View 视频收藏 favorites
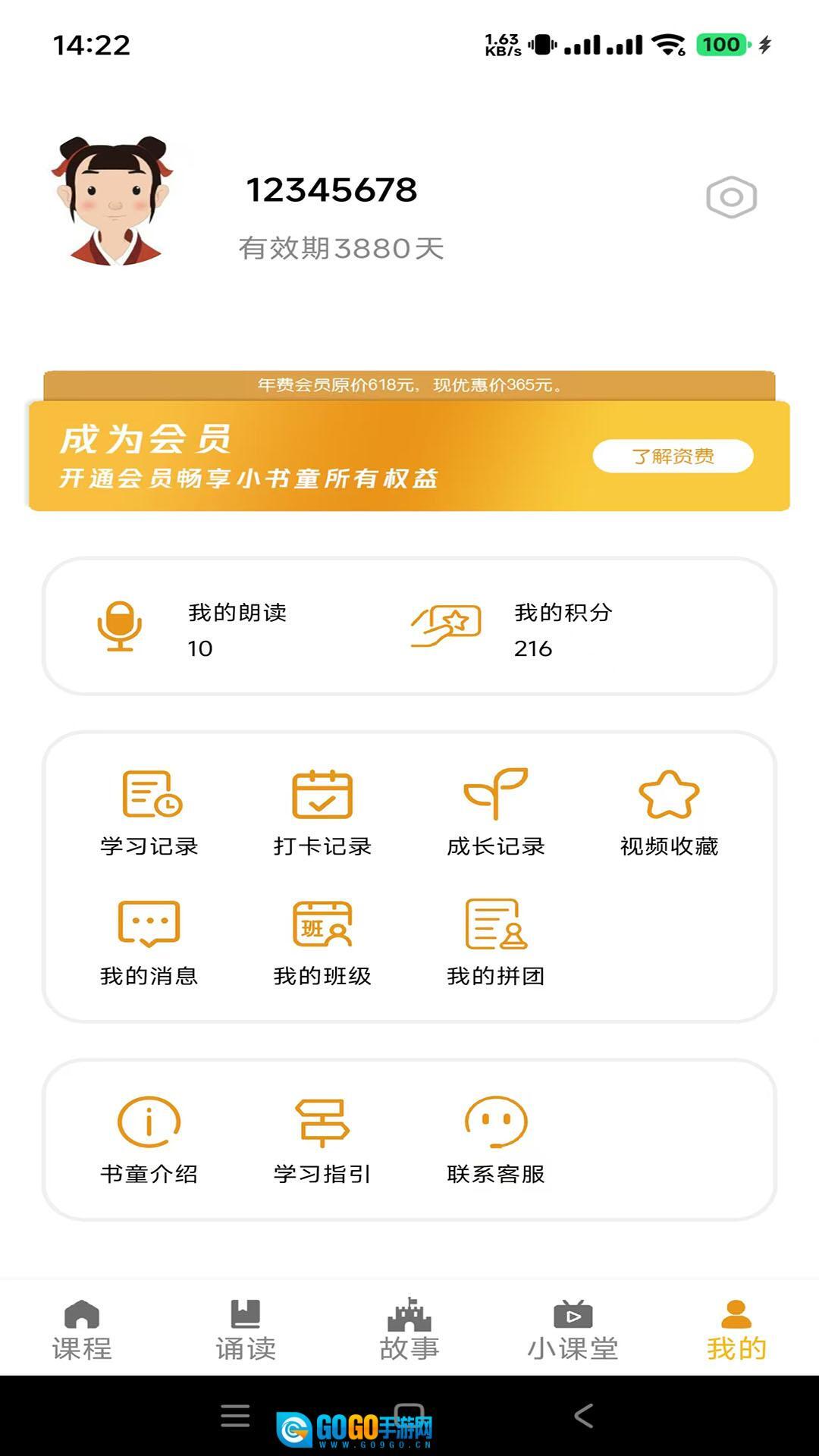819x1456 pixels. click(x=669, y=812)
